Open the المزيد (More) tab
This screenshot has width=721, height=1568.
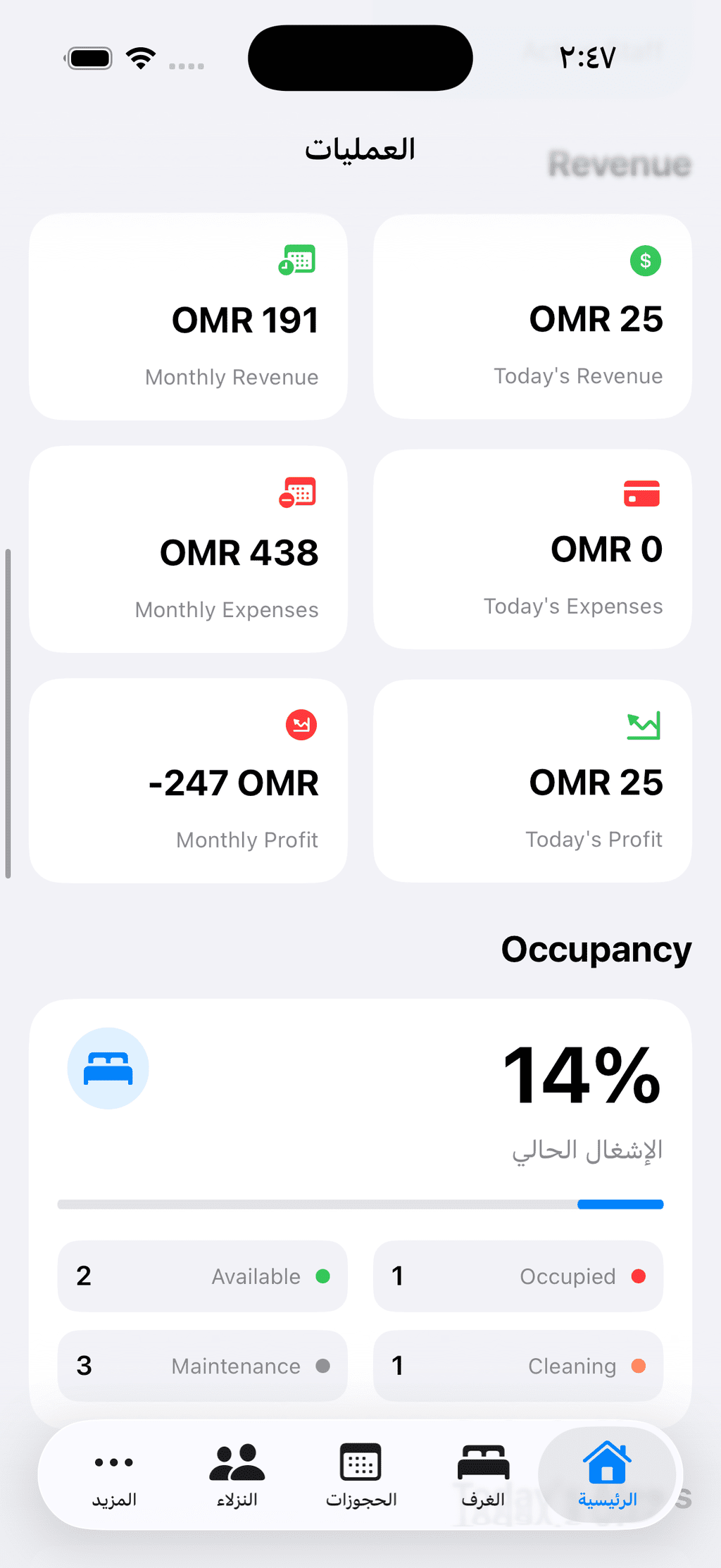114,1474
